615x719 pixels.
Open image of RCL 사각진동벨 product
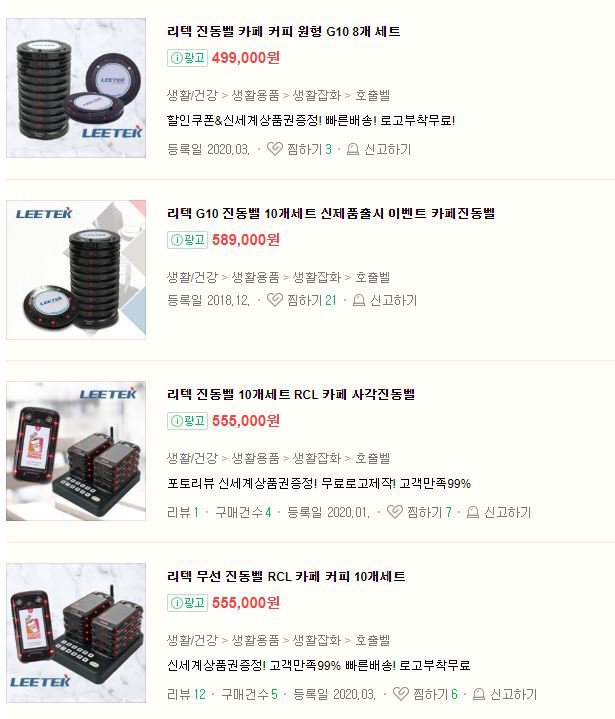[x=76, y=451]
